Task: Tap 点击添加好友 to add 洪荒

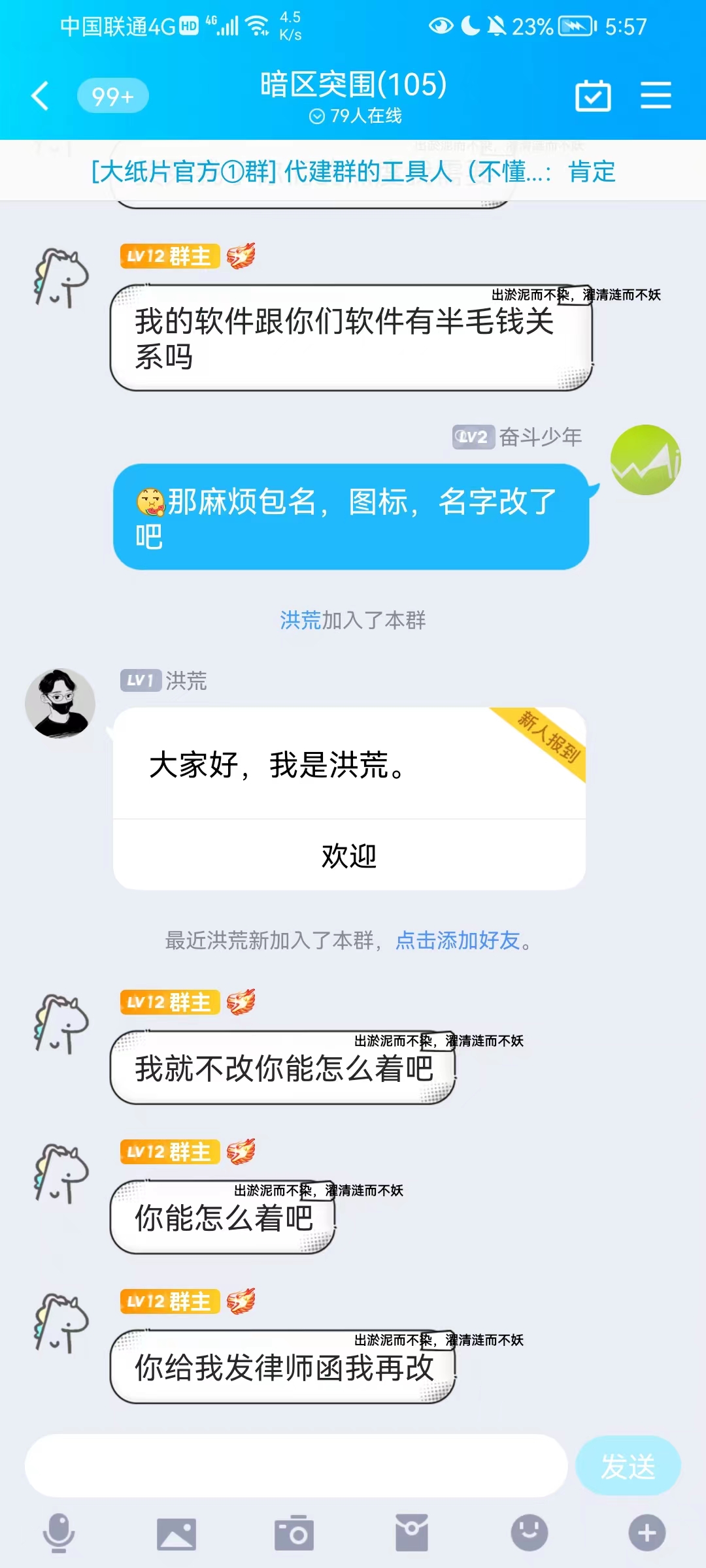Action: click(458, 940)
